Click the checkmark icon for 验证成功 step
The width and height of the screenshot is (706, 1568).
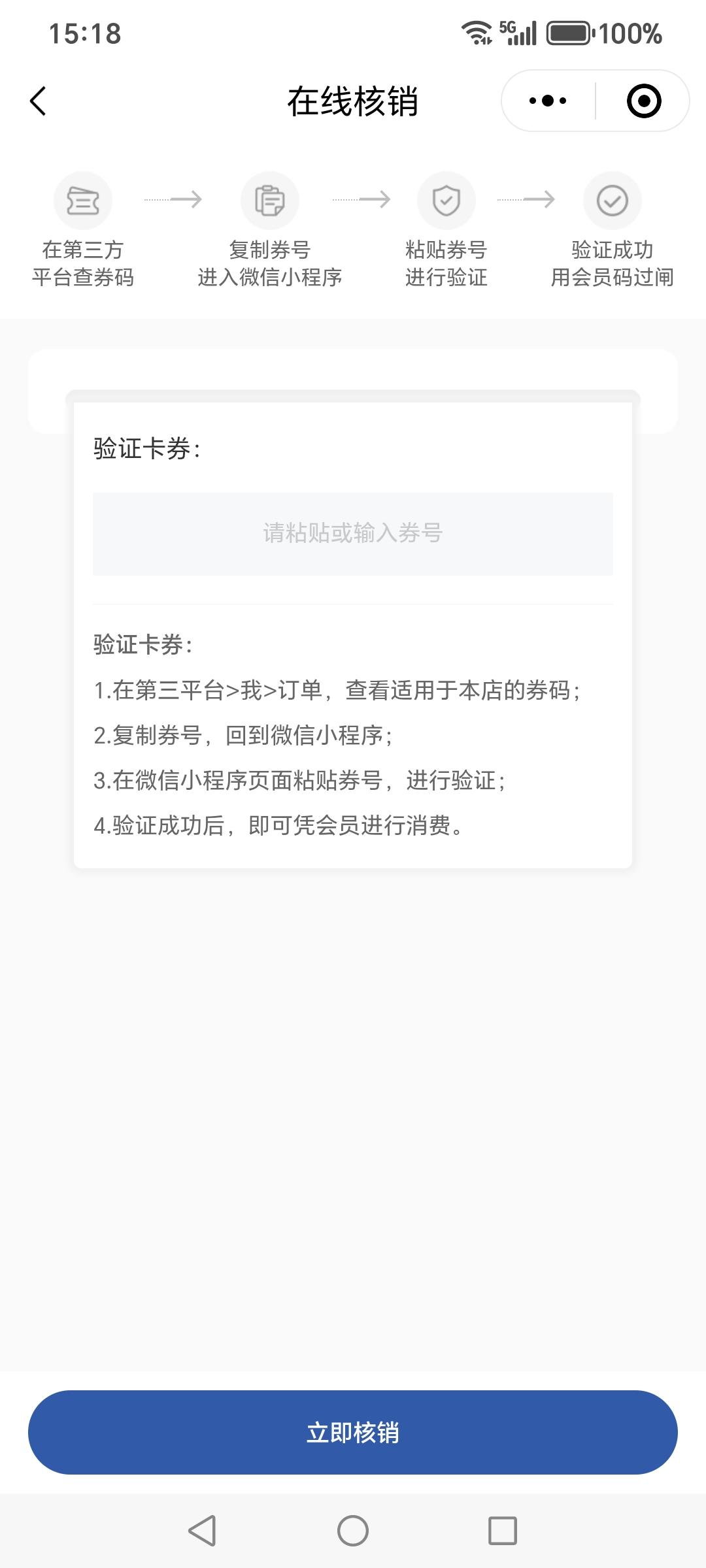(x=612, y=201)
